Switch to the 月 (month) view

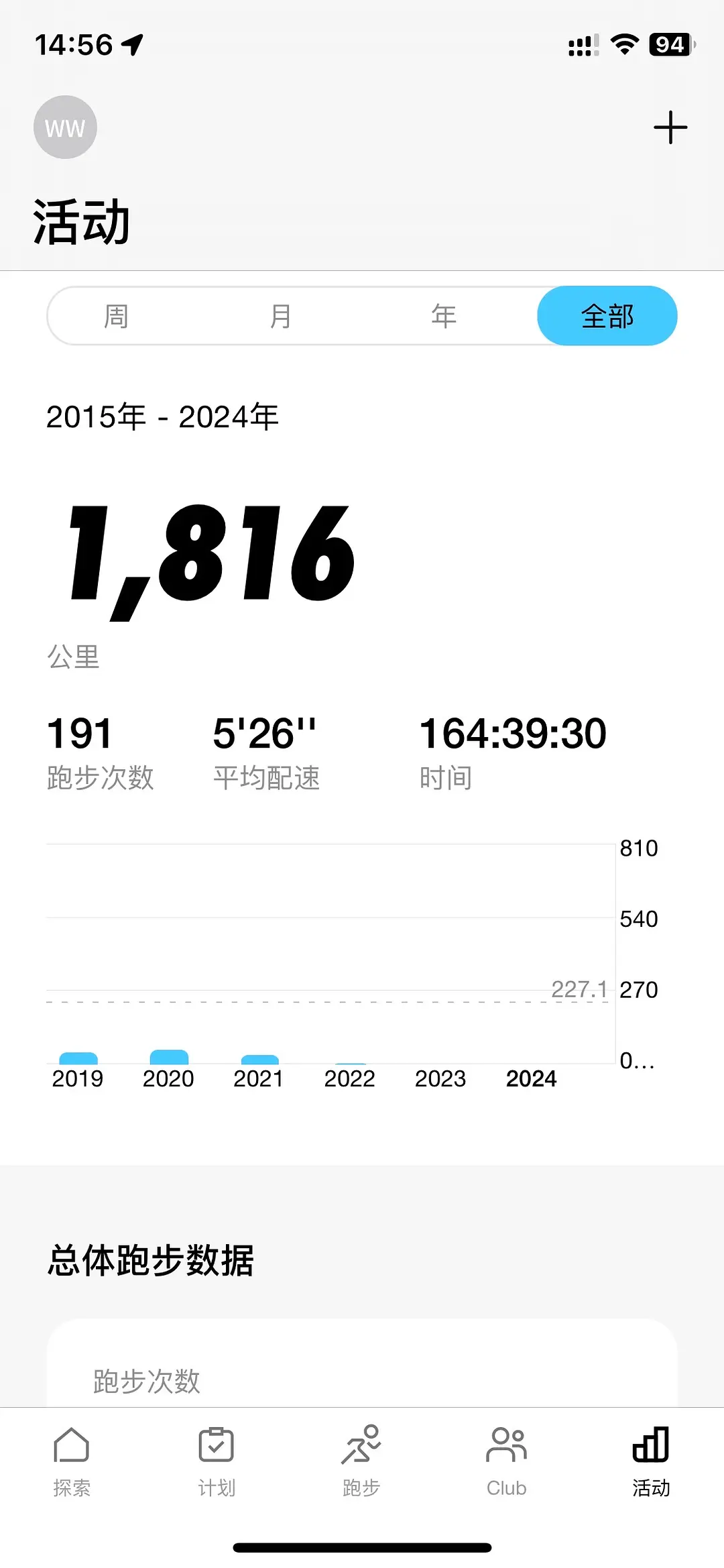pyautogui.click(x=280, y=316)
